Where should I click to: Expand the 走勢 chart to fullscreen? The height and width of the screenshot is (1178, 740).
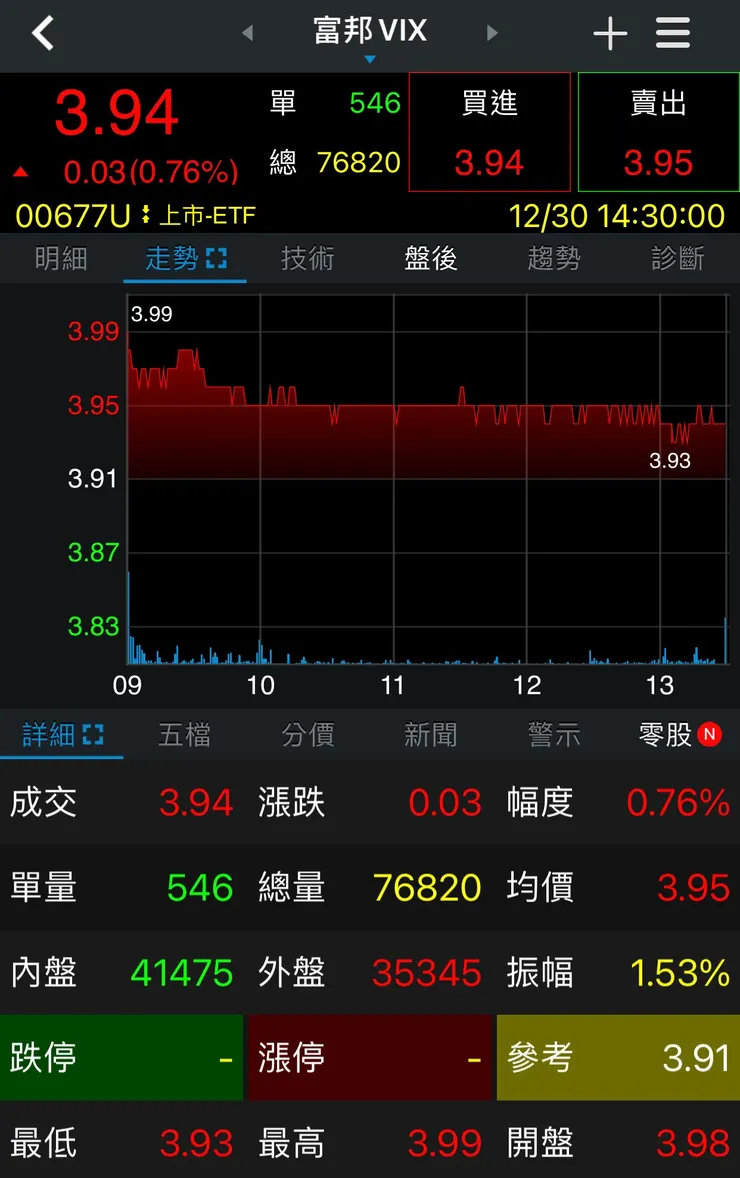point(216,255)
